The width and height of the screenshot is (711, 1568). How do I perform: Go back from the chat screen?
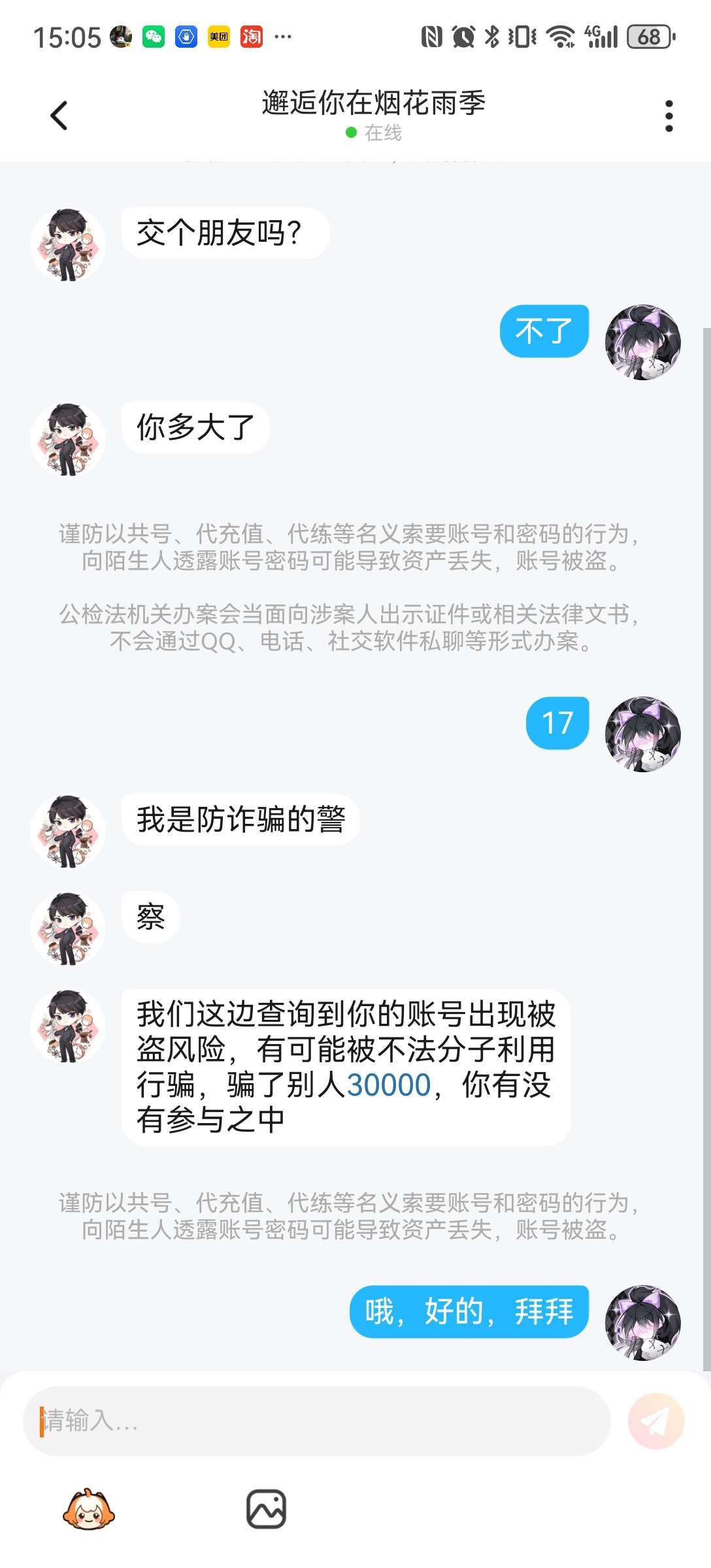(59, 116)
